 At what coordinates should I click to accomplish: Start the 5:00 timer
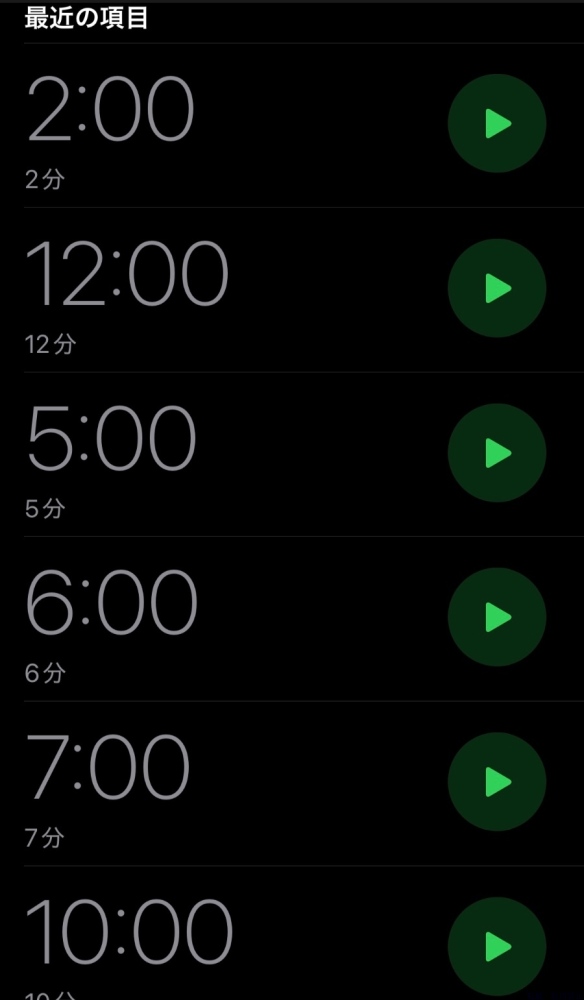tap(497, 452)
